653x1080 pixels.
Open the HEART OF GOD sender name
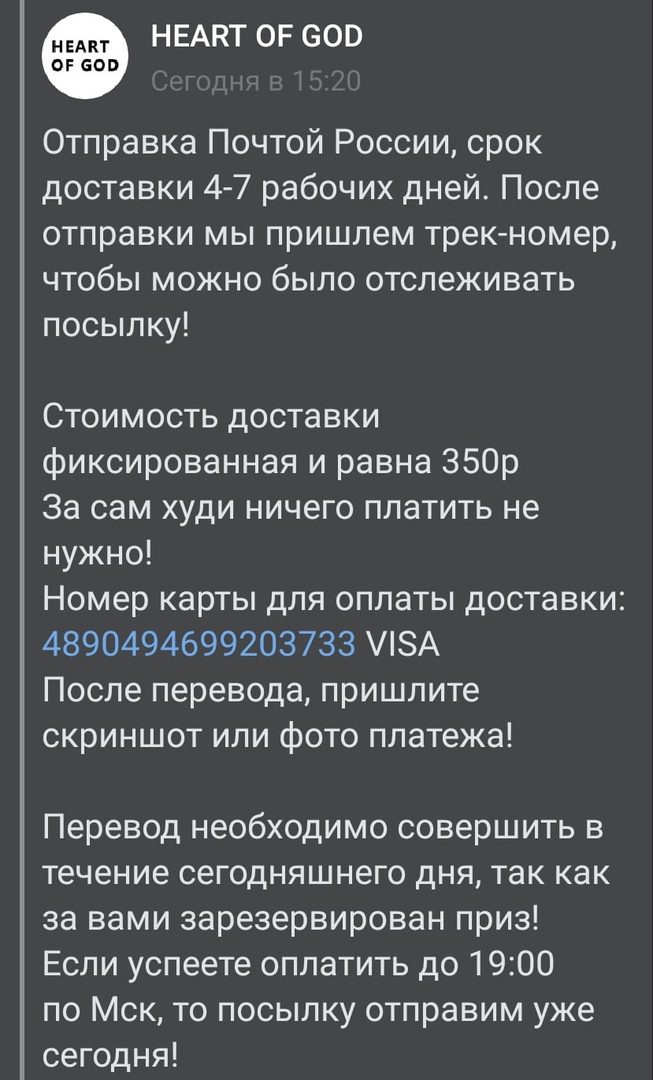pos(256,38)
